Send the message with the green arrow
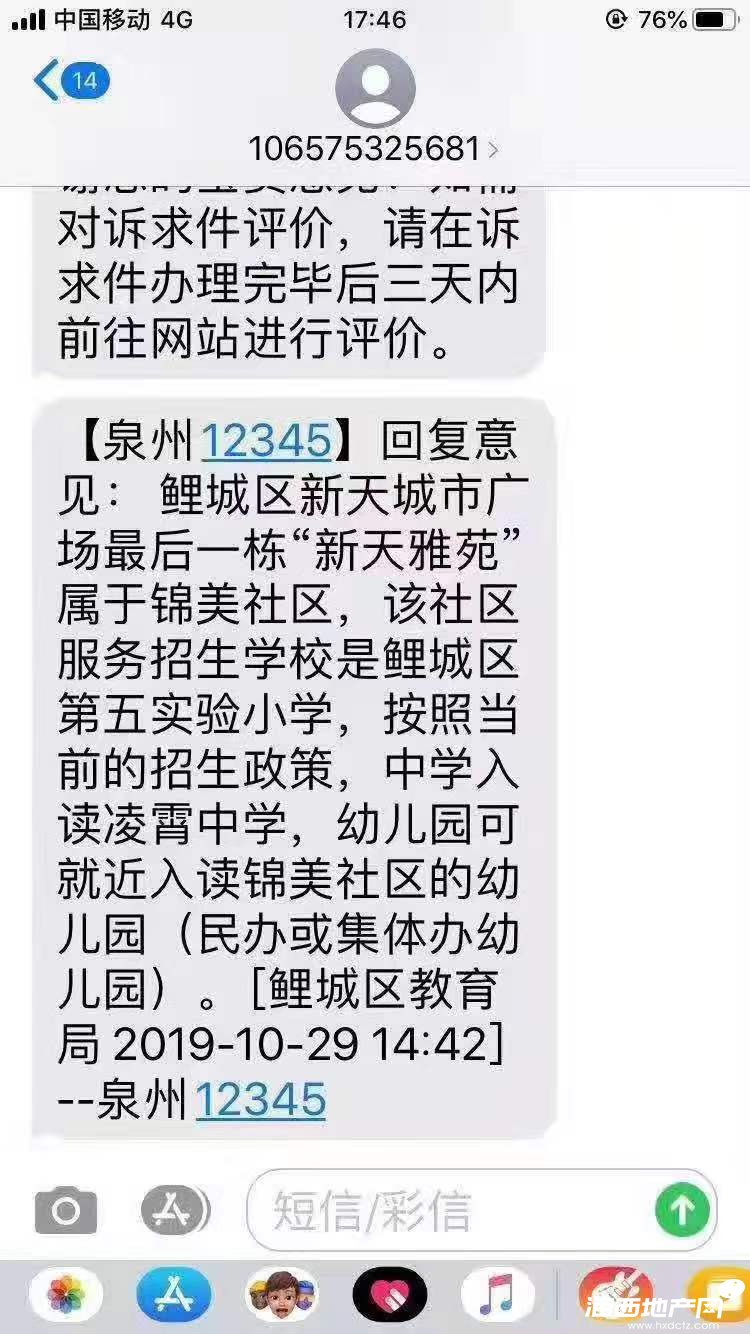This screenshot has width=750, height=1334. click(x=681, y=1212)
